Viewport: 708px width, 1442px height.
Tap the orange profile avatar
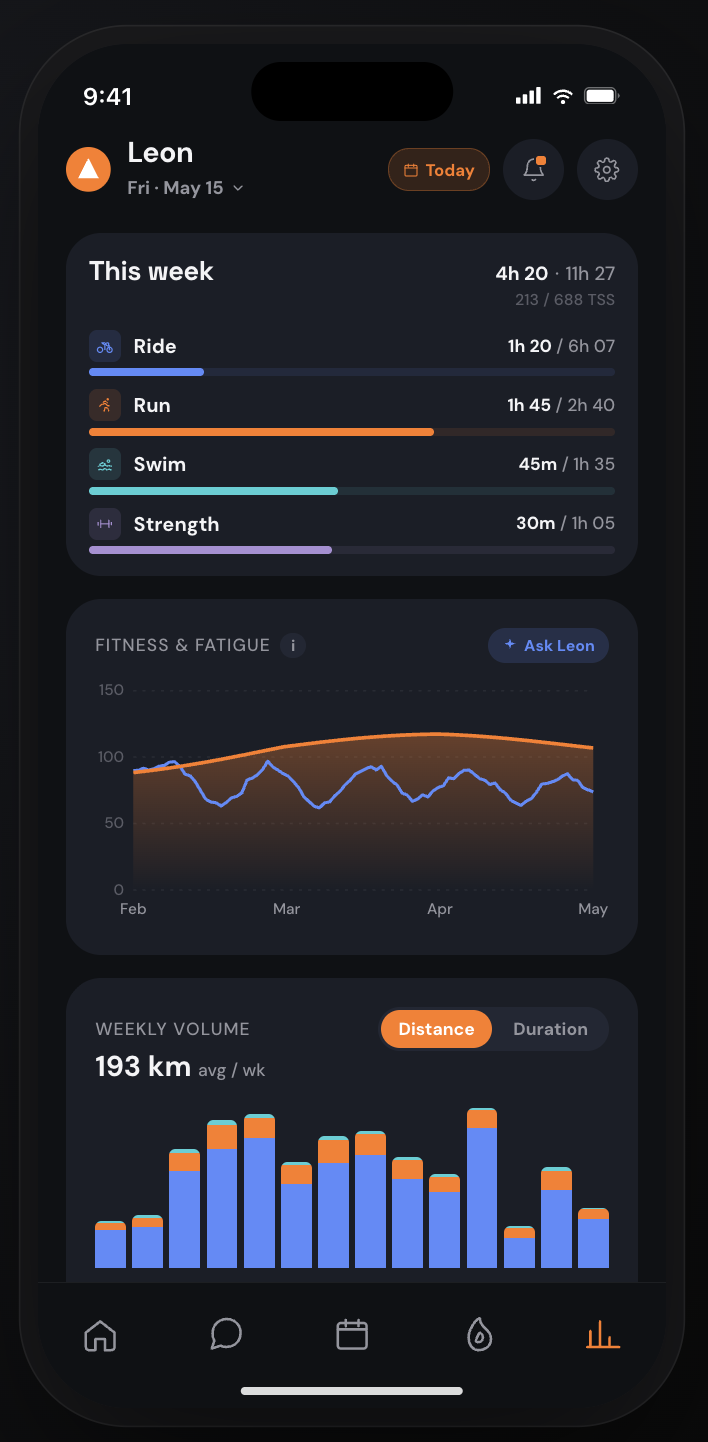pos(88,169)
